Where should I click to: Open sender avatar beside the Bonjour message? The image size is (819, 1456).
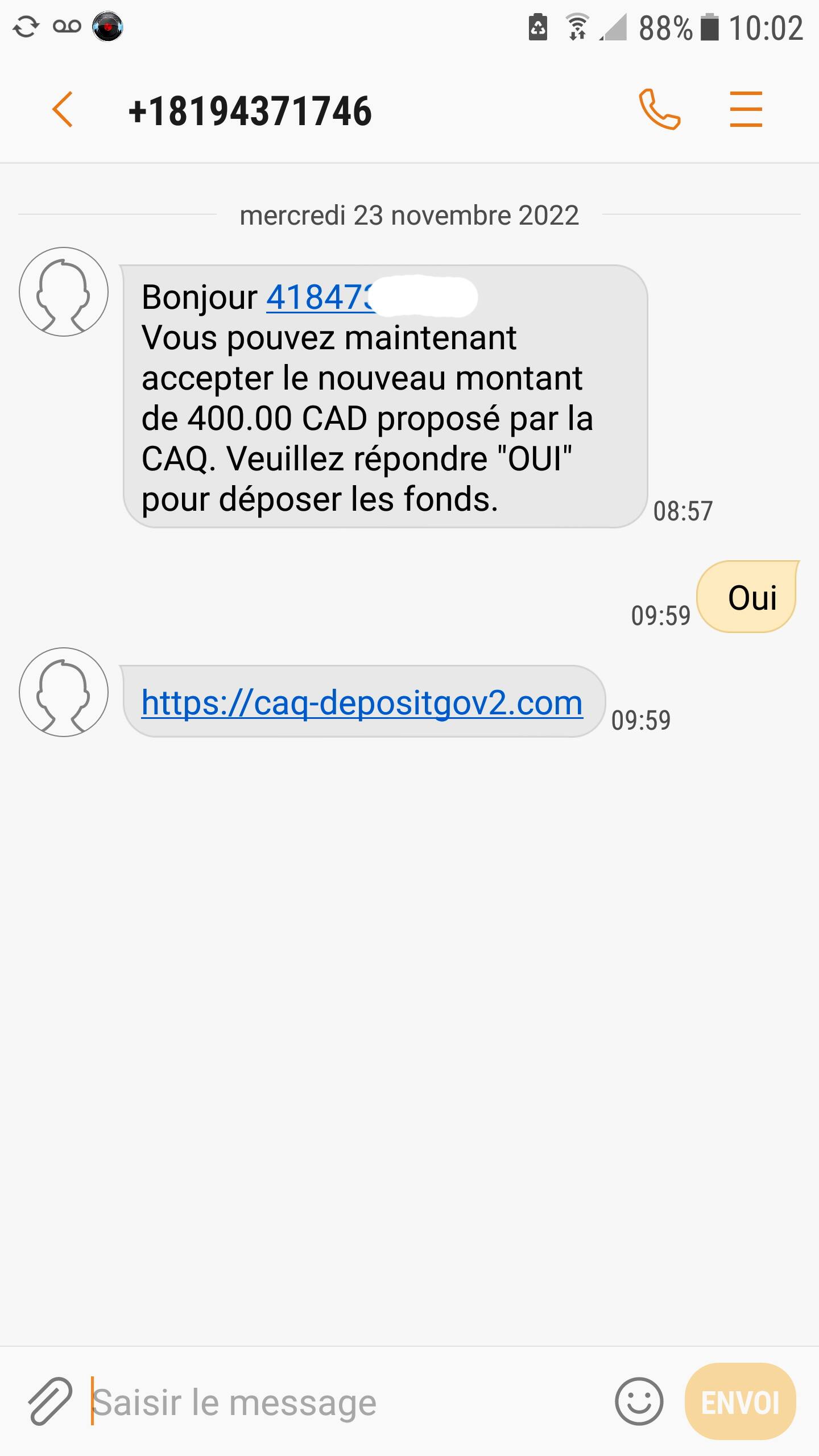point(64,292)
